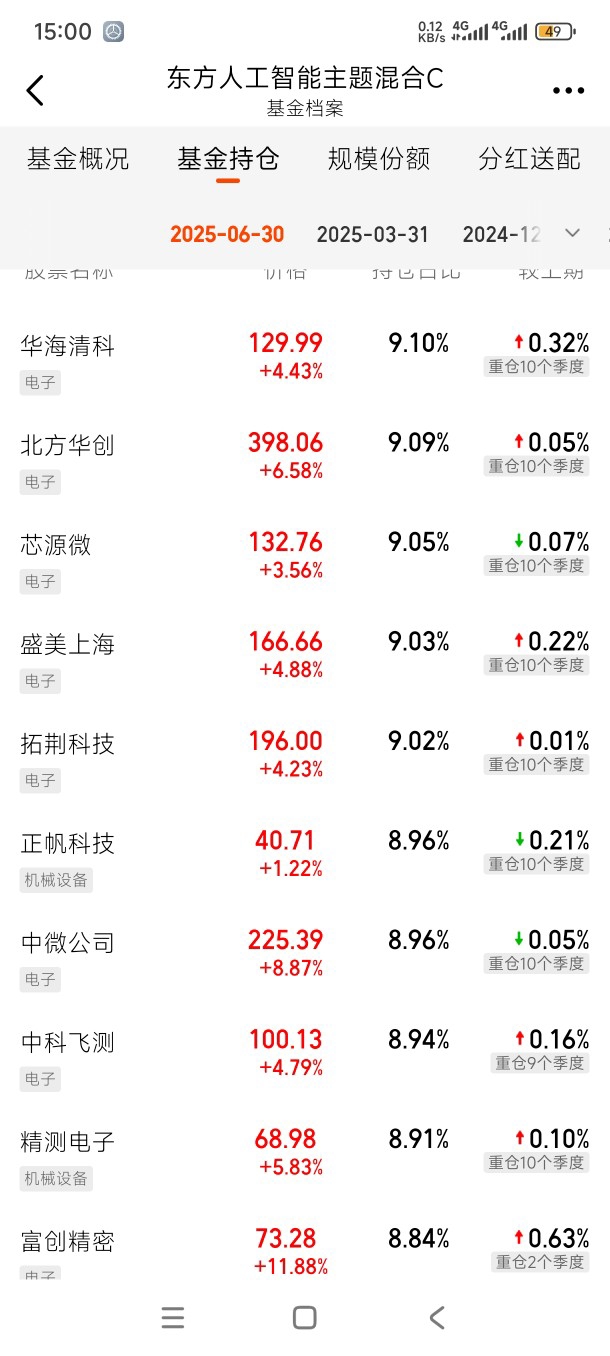Switch to the 基金概况 tab
The image size is (610, 1356).
[78, 159]
